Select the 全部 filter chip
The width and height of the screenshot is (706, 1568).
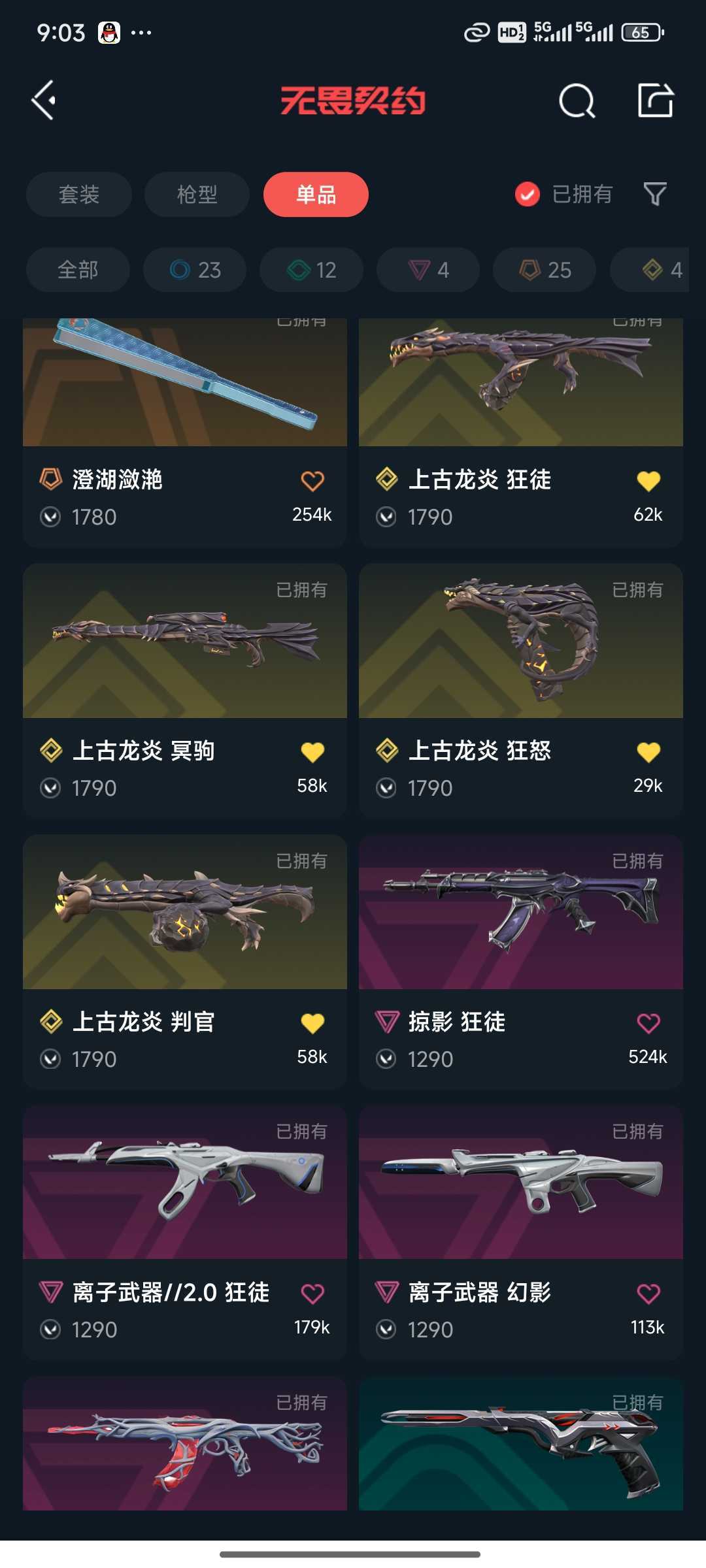[78, 270]
